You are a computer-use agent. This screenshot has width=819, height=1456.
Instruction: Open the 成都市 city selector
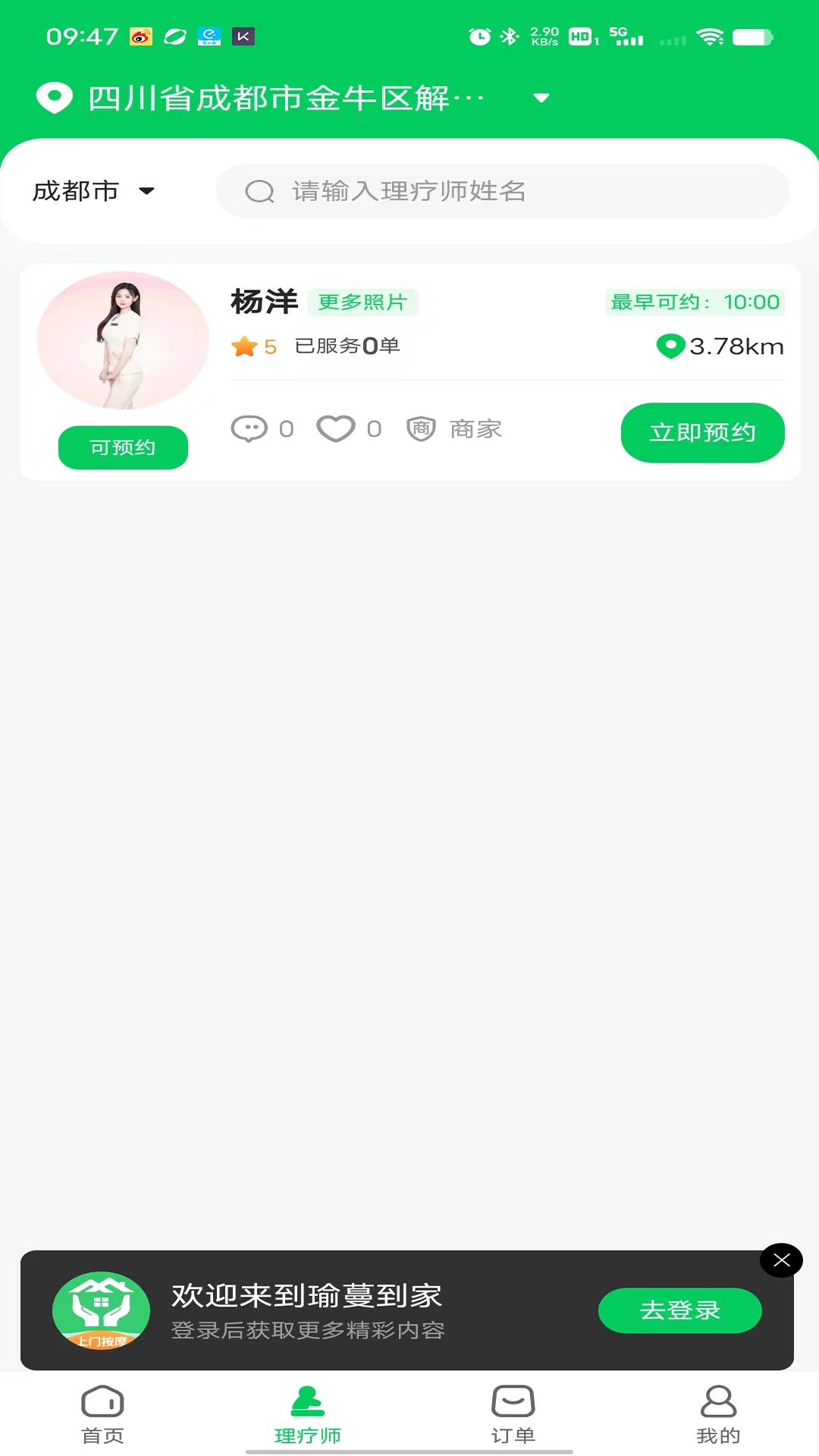[93, 191]
